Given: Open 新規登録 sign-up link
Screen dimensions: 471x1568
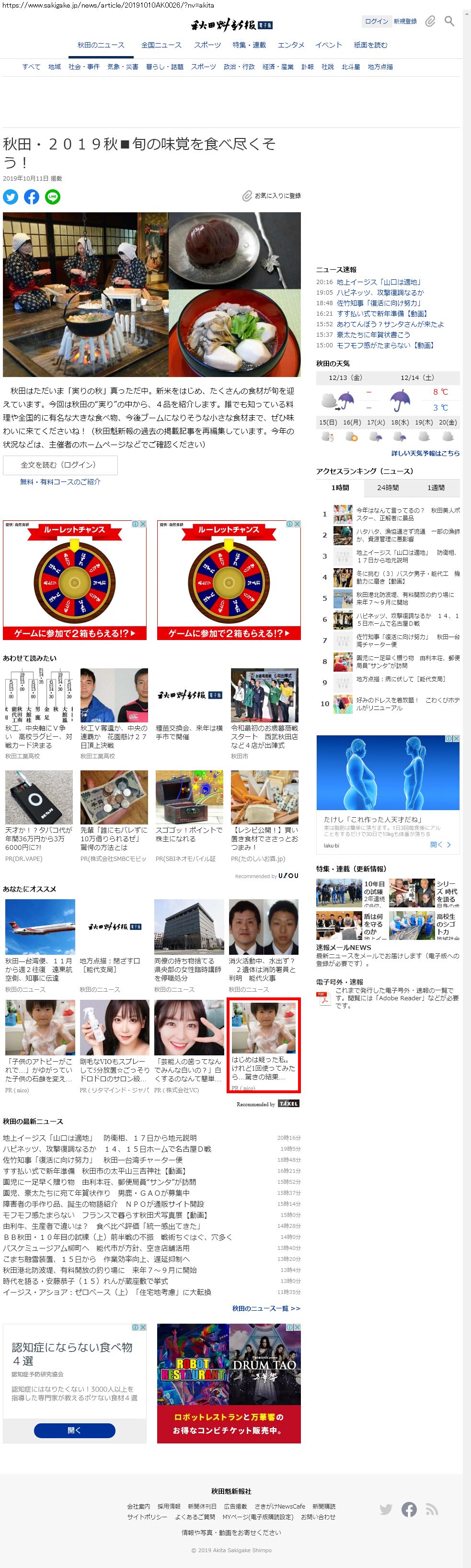Looking at the screenshot, I should click(x=405, y=21).
